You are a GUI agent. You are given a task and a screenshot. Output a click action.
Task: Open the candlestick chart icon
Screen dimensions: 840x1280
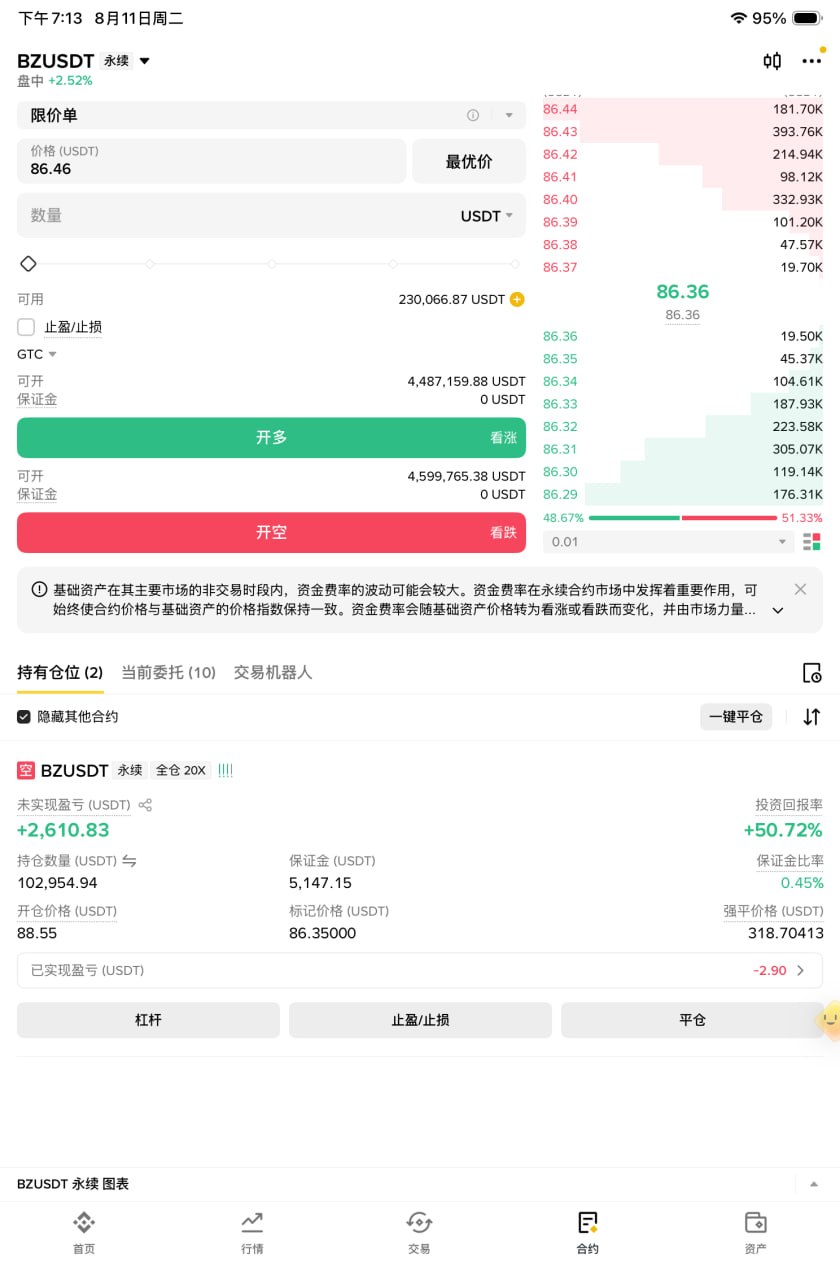(x=772, y=61)
